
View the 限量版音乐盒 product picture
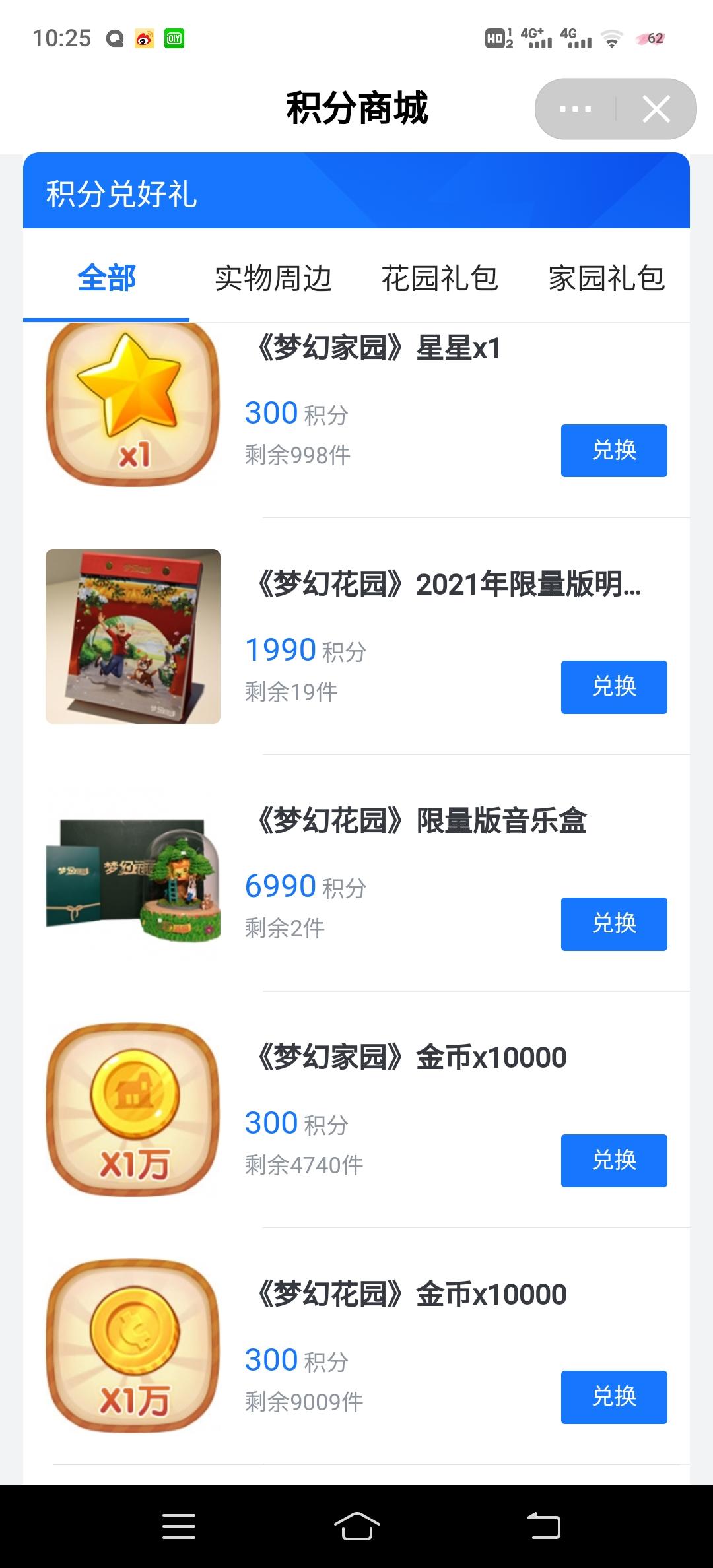pos(133,873)
